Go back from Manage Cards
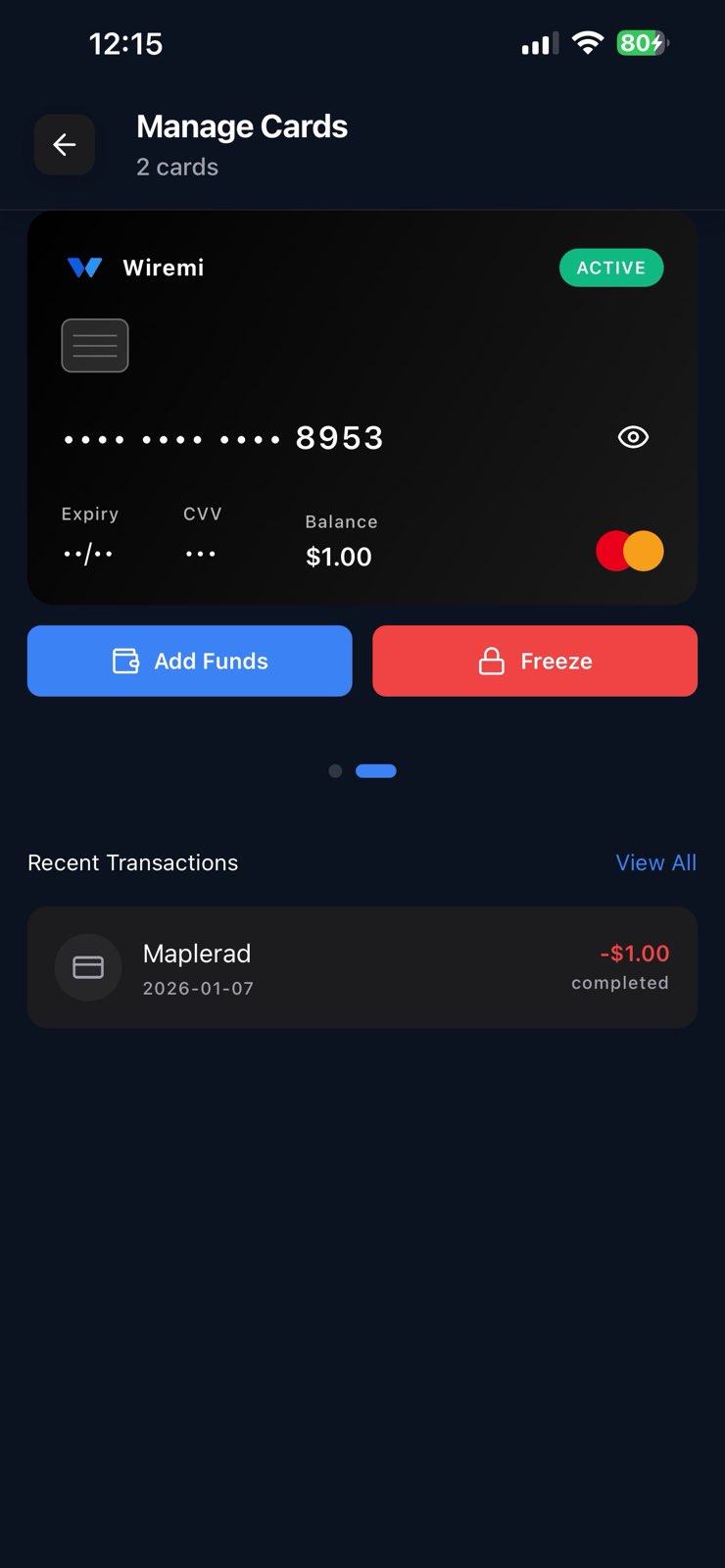 point(65,145)
